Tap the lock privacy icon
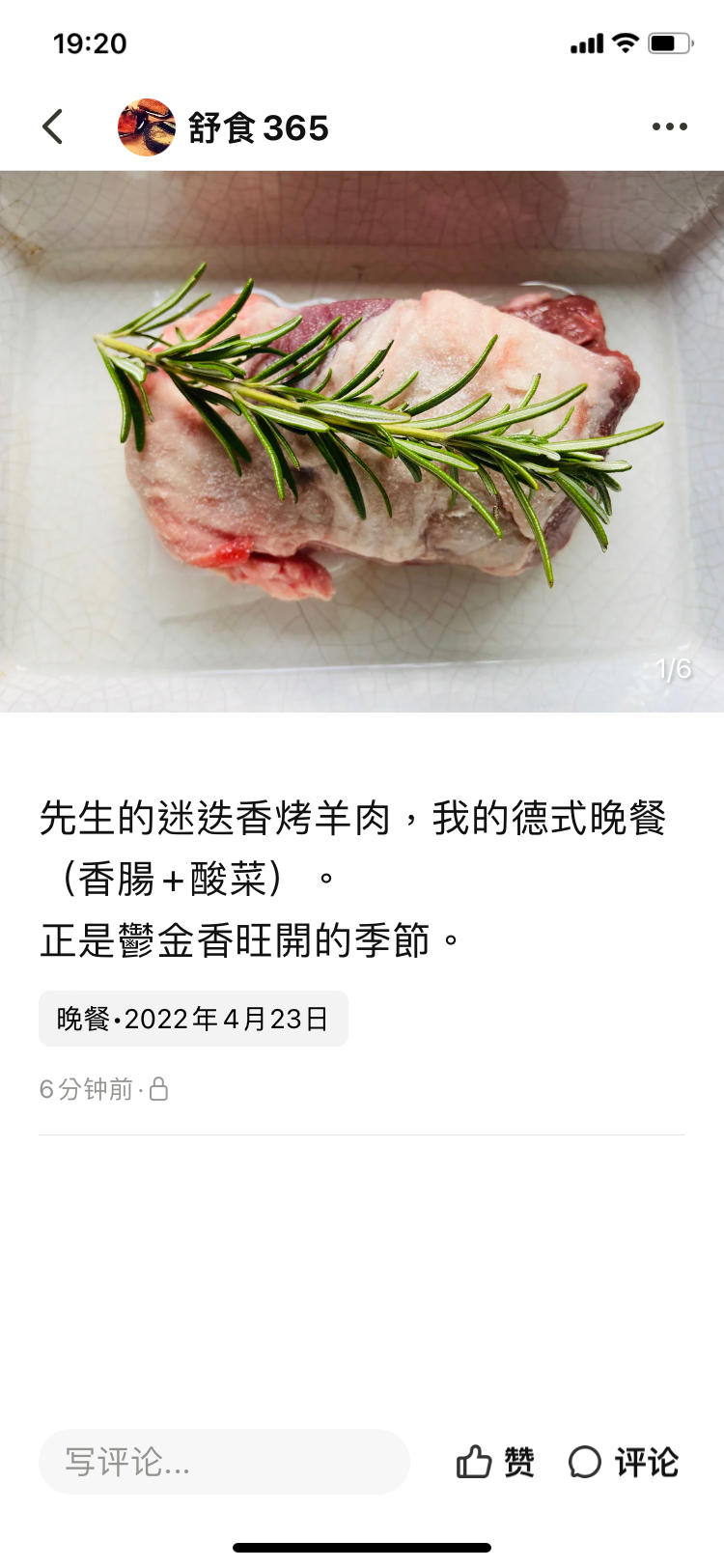This screenshot has height=1568, width=724. pyautogui.click(x=159, y=1090)
